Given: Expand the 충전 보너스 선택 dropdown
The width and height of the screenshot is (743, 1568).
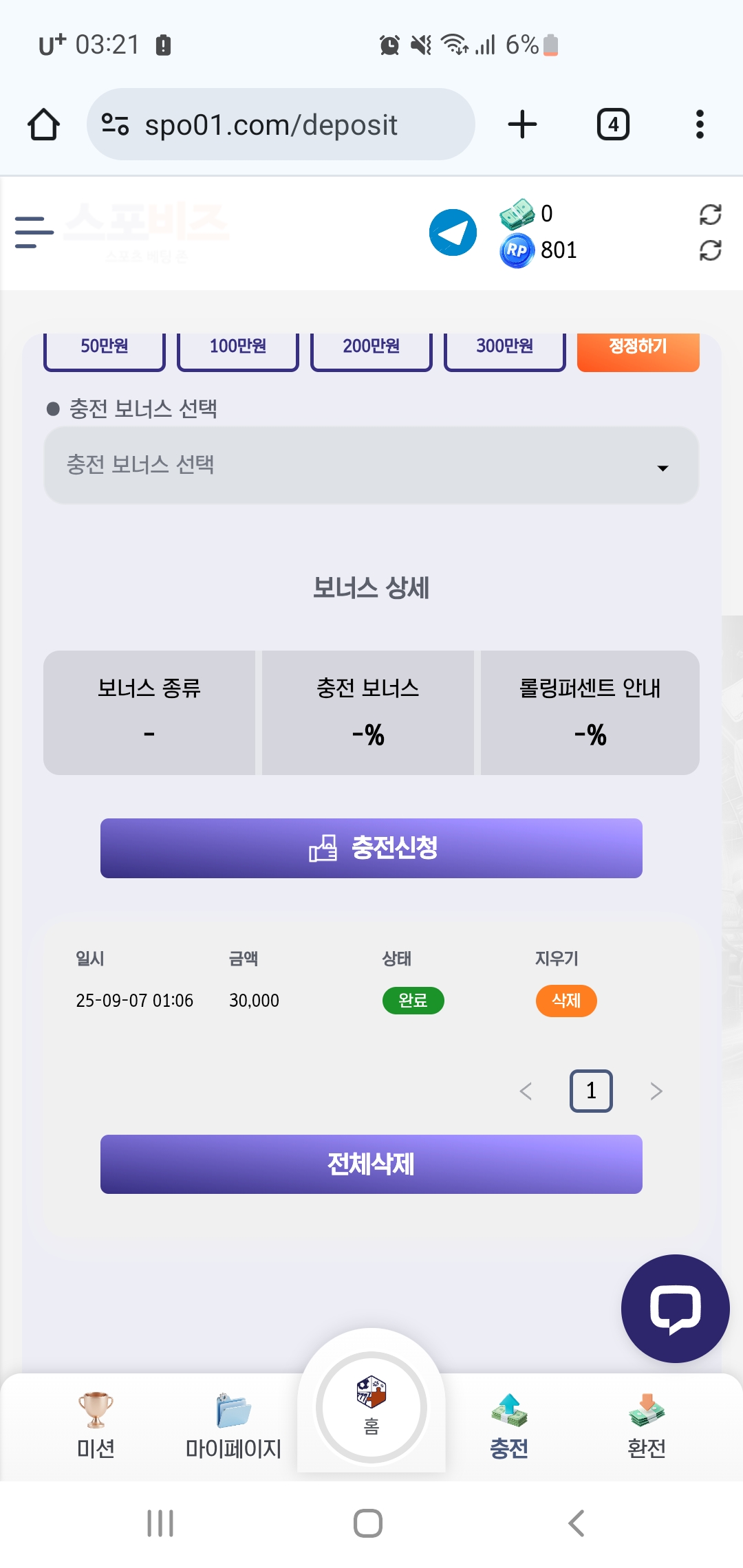Looking at the screenshot, I should coord(371,466).
